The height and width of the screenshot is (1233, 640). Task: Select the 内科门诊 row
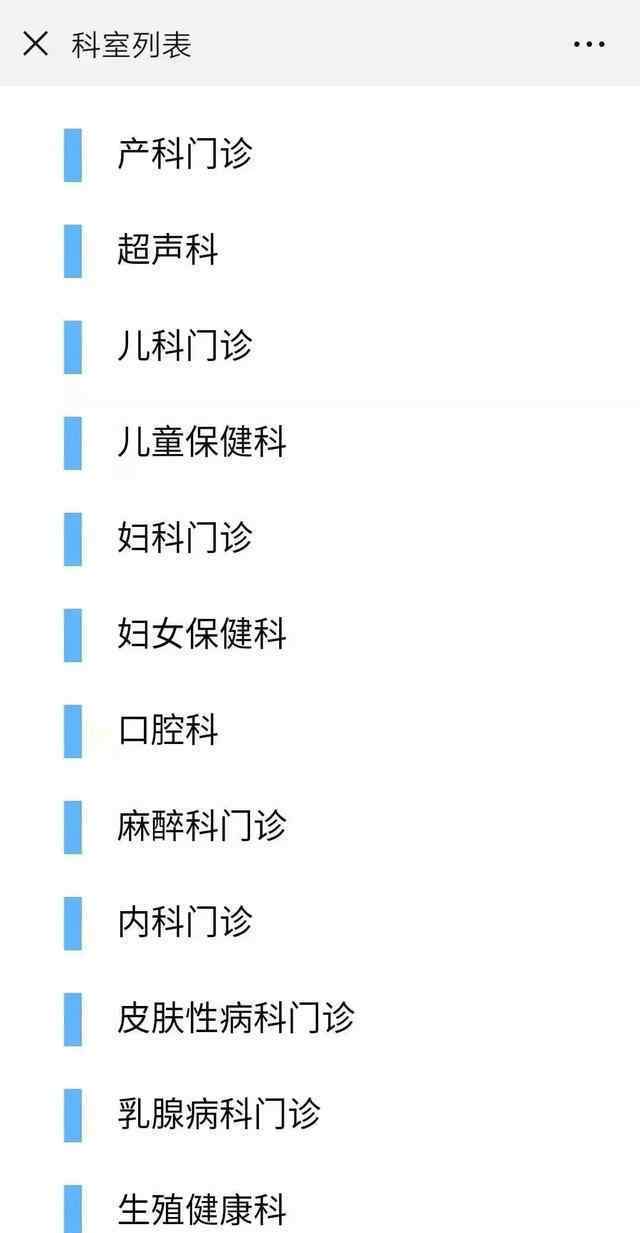[x=320, y=922]
